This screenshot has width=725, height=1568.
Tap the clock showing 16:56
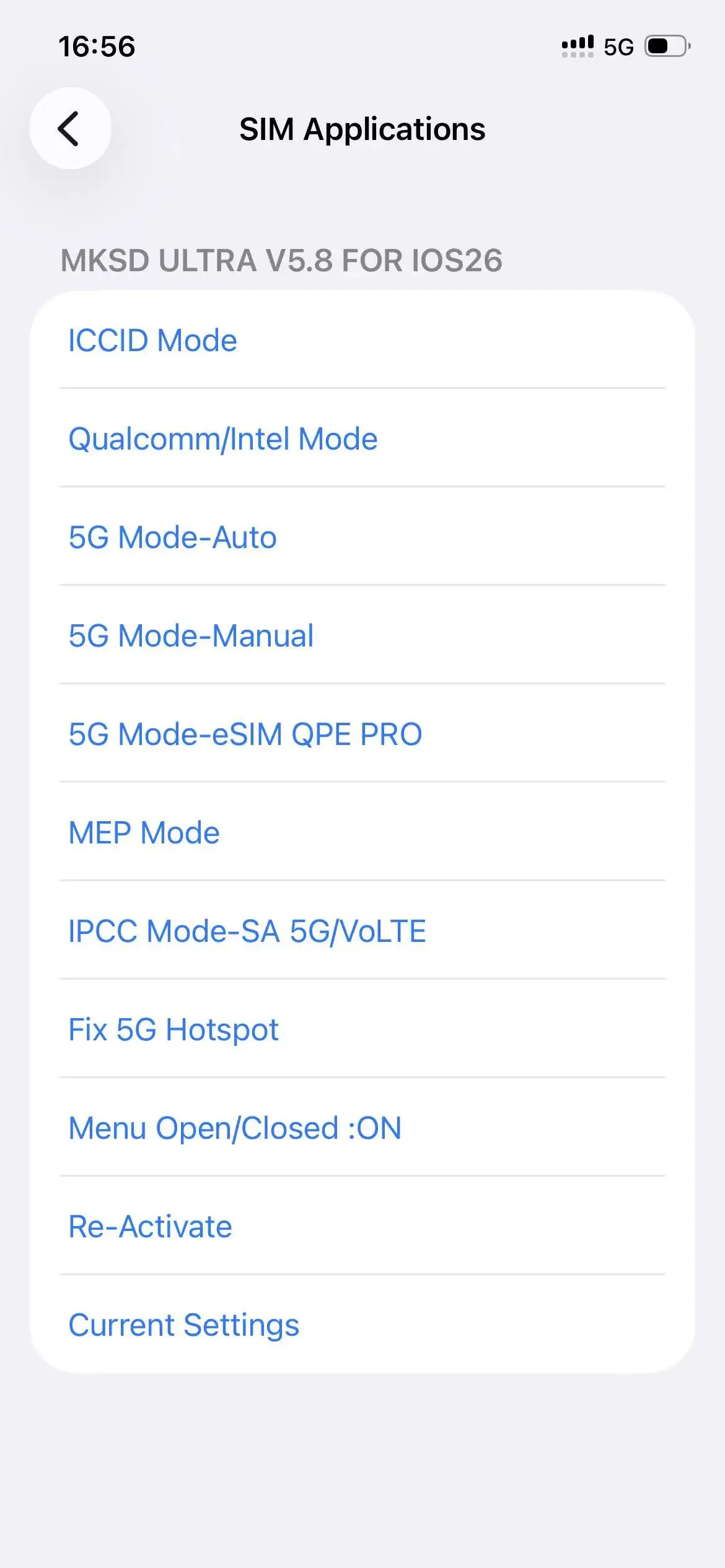(97, 46)
